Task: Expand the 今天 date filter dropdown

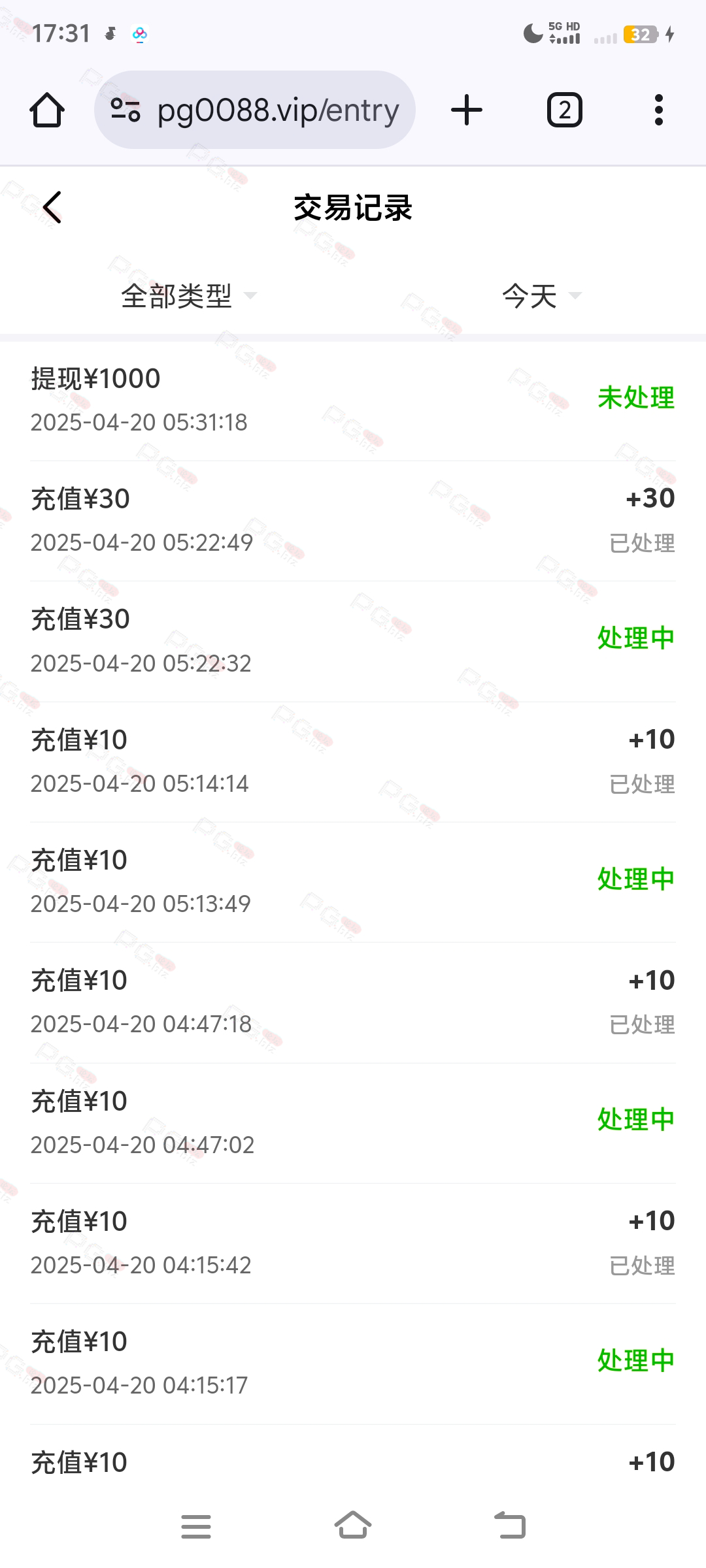Action: [x=541, y=296]
